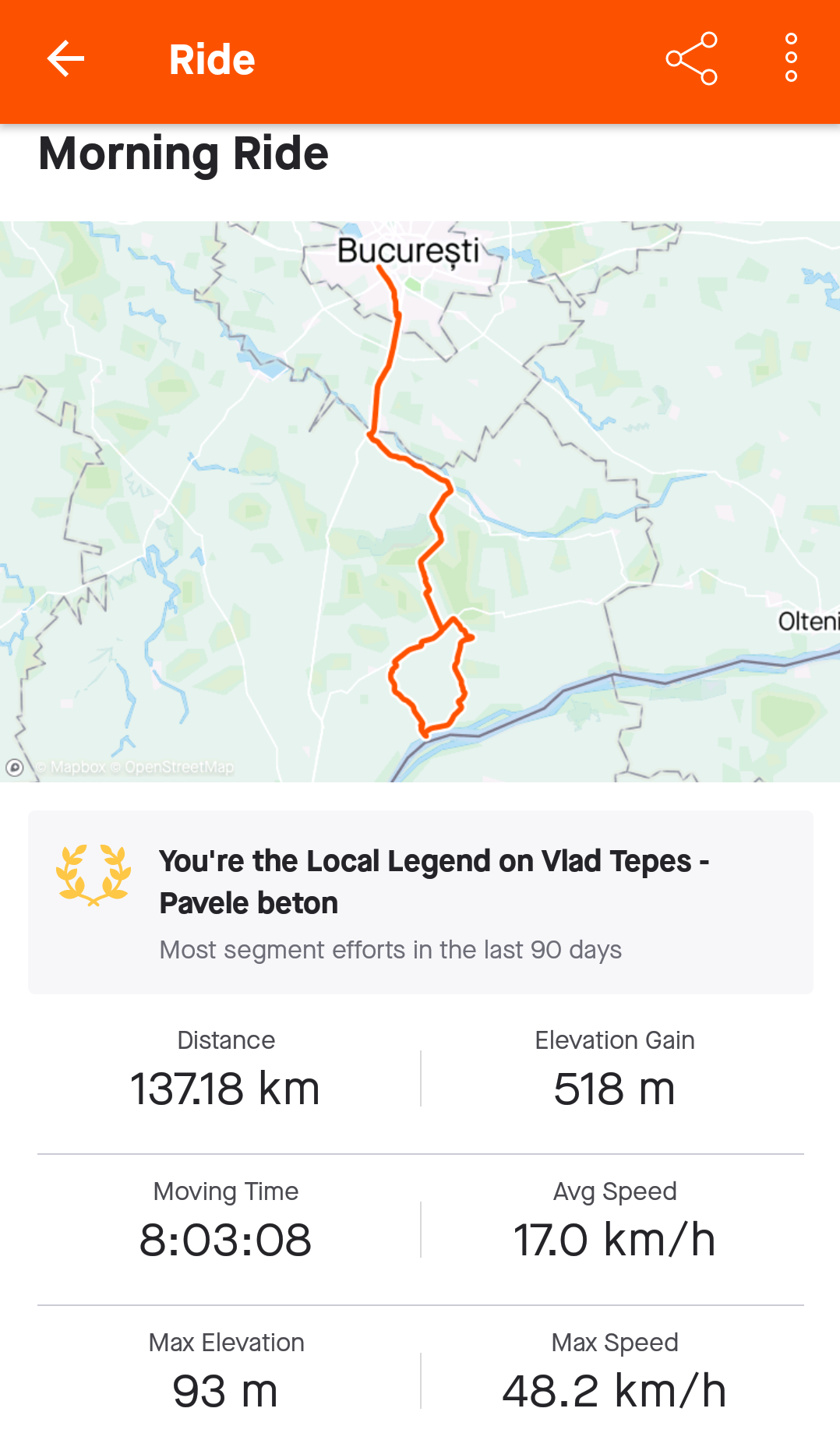Image resolution: width=840 pixels, height=1433 pixels.
Task: Open the ride route map
Action: click(420, 501)
